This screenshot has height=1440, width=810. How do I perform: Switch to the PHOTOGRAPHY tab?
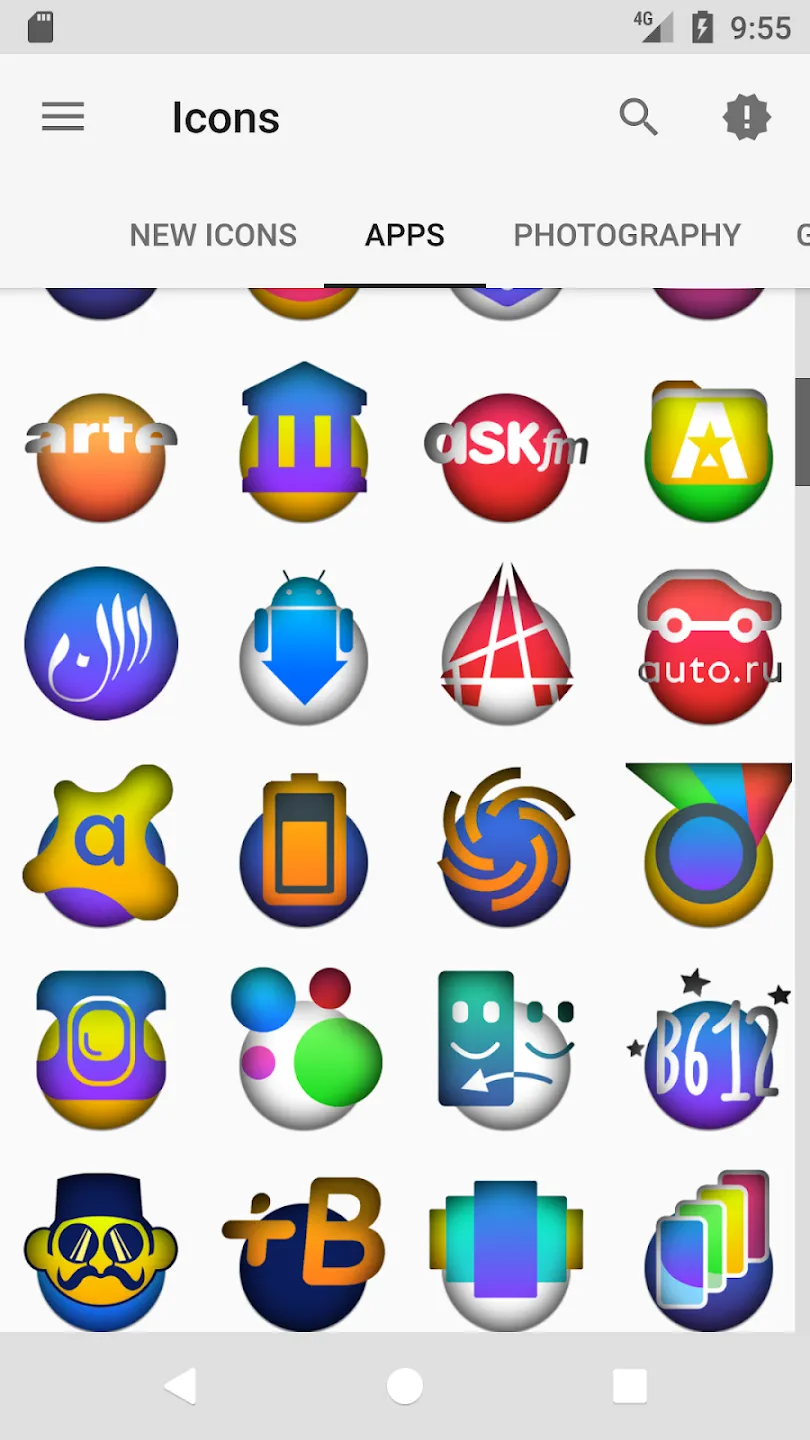627,235
